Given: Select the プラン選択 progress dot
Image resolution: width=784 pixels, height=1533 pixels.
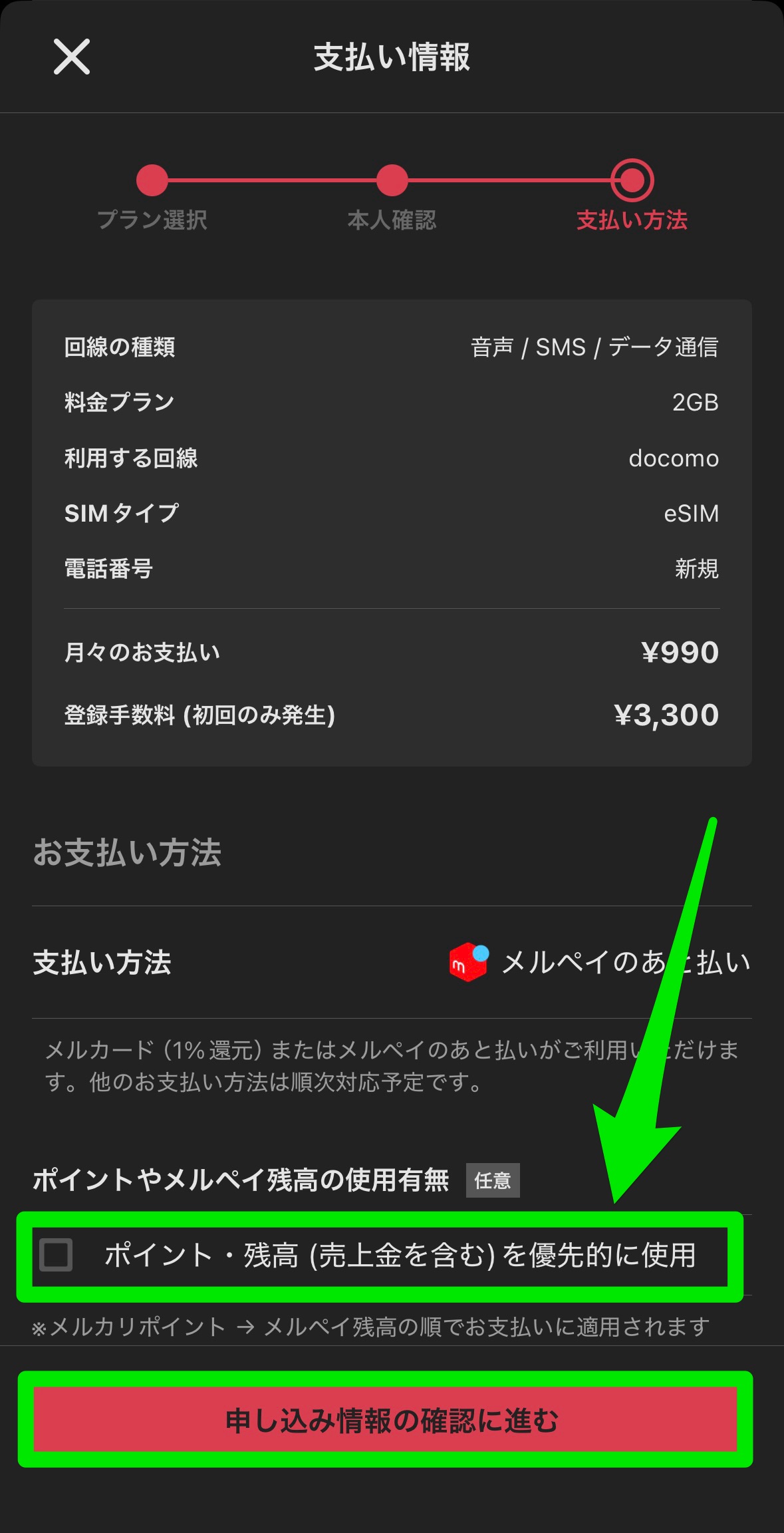Looking at the screenshot, I should pos(152,180).
